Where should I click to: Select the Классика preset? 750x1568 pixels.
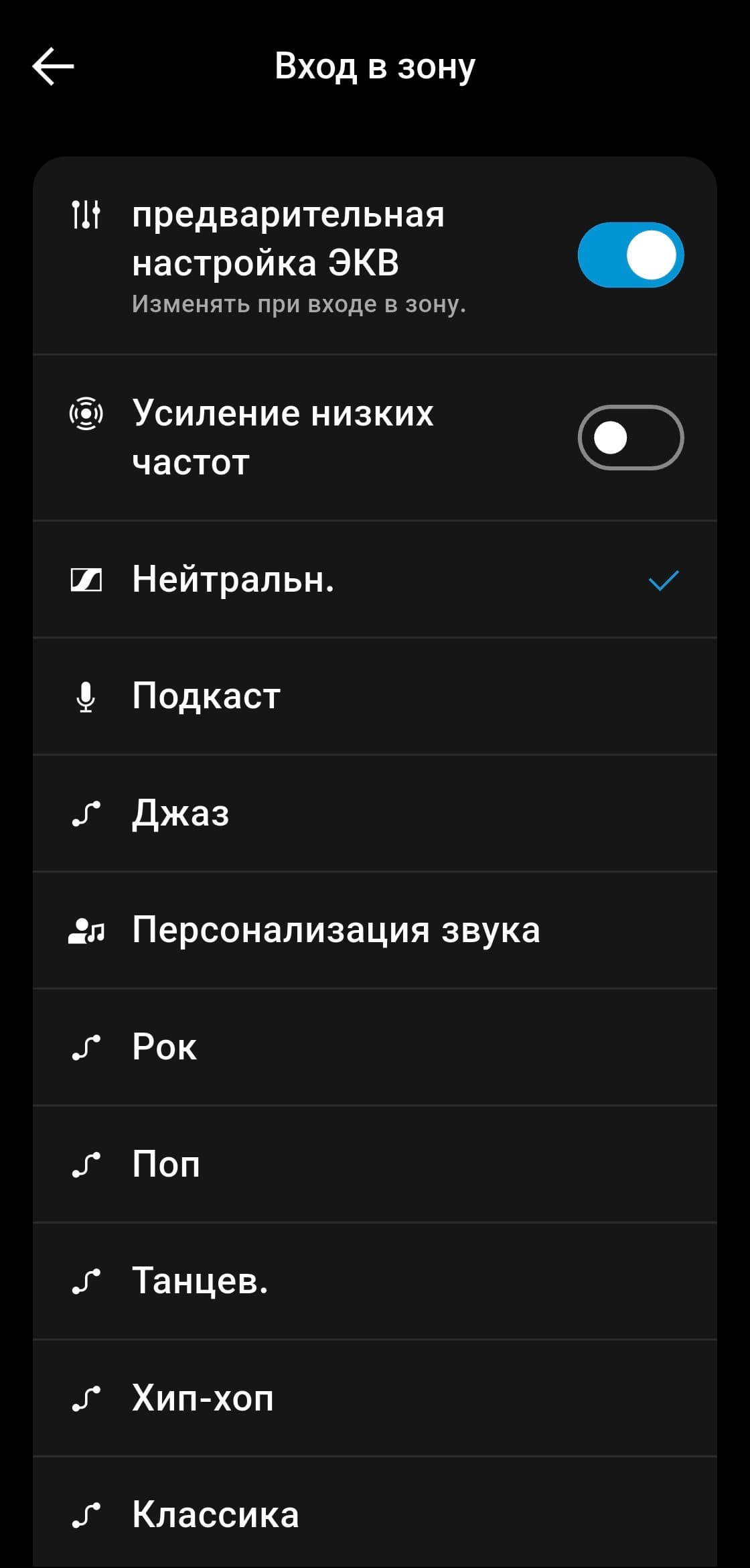point(374,1514)
